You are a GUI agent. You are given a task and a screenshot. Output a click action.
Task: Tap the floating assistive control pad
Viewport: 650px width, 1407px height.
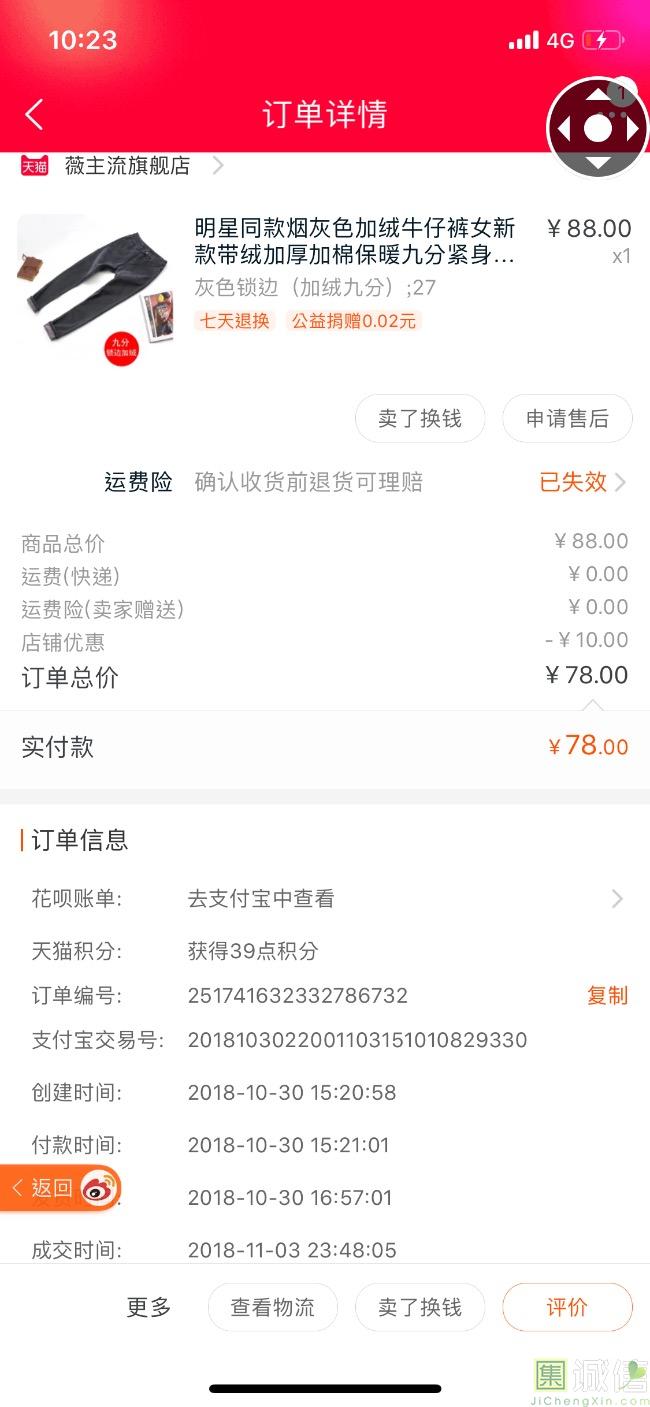(x=597, y=128)
